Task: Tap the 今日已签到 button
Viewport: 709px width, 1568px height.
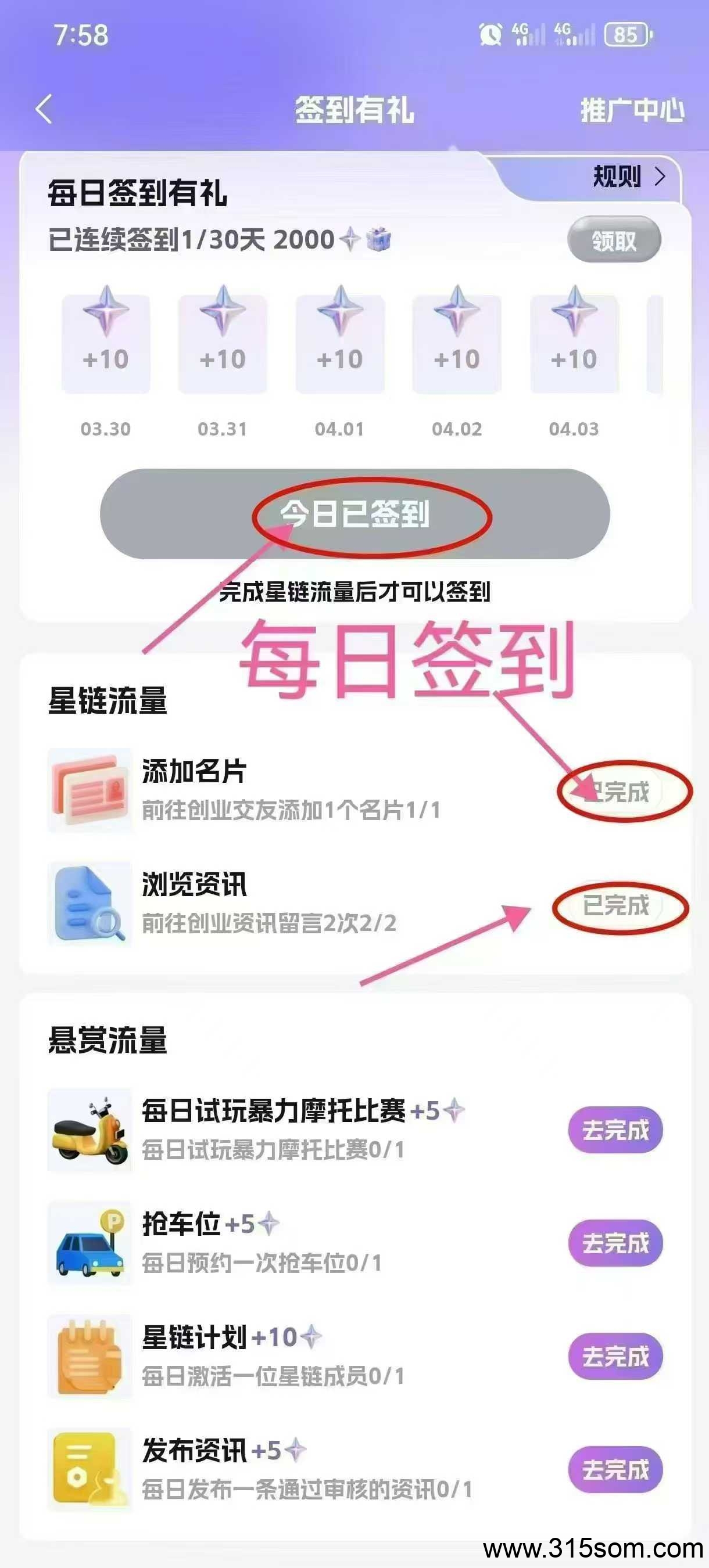Action: pyautogui.click(x=354, y=514)
